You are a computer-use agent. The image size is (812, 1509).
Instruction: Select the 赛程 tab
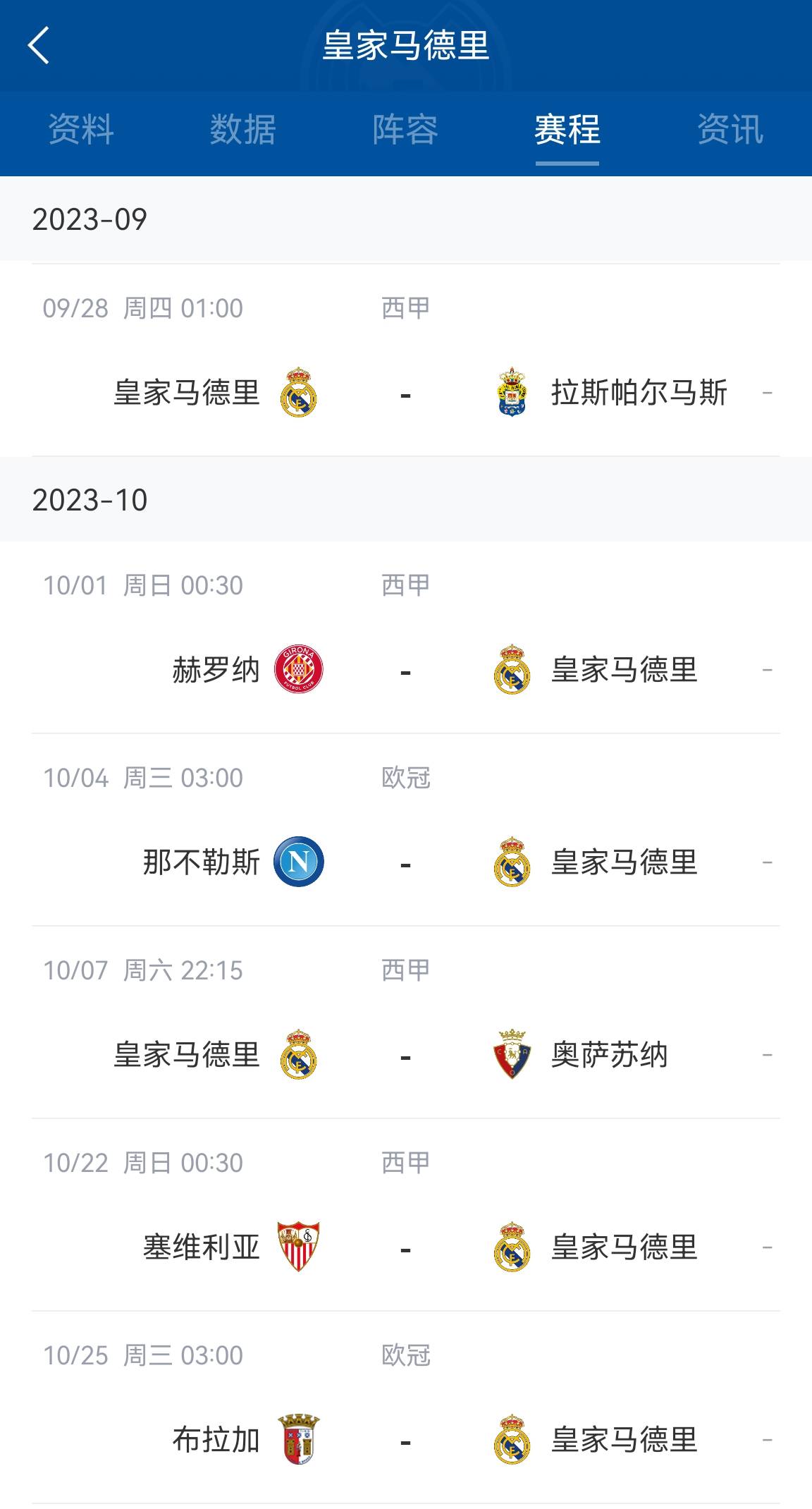click(x=567, y=130)
